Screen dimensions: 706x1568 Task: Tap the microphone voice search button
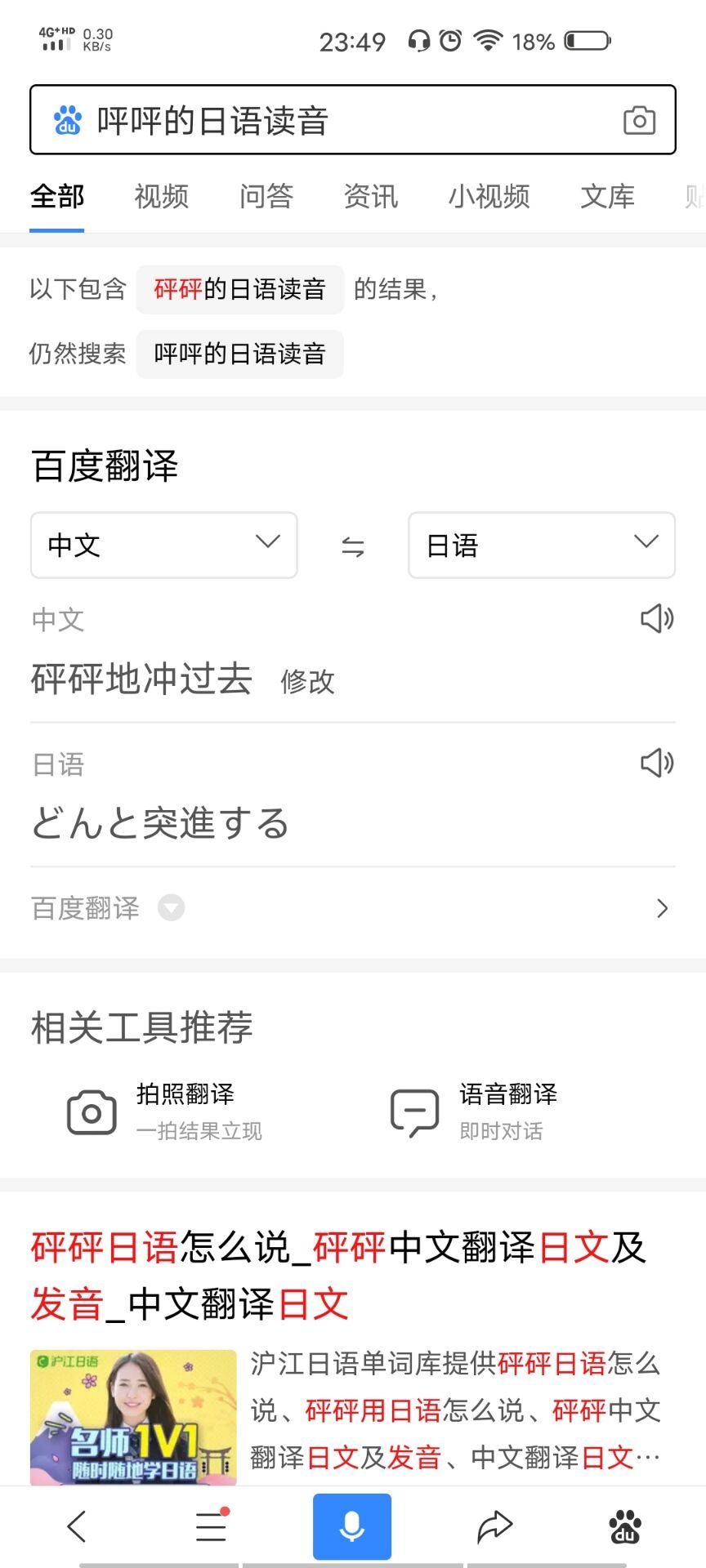352,1526
